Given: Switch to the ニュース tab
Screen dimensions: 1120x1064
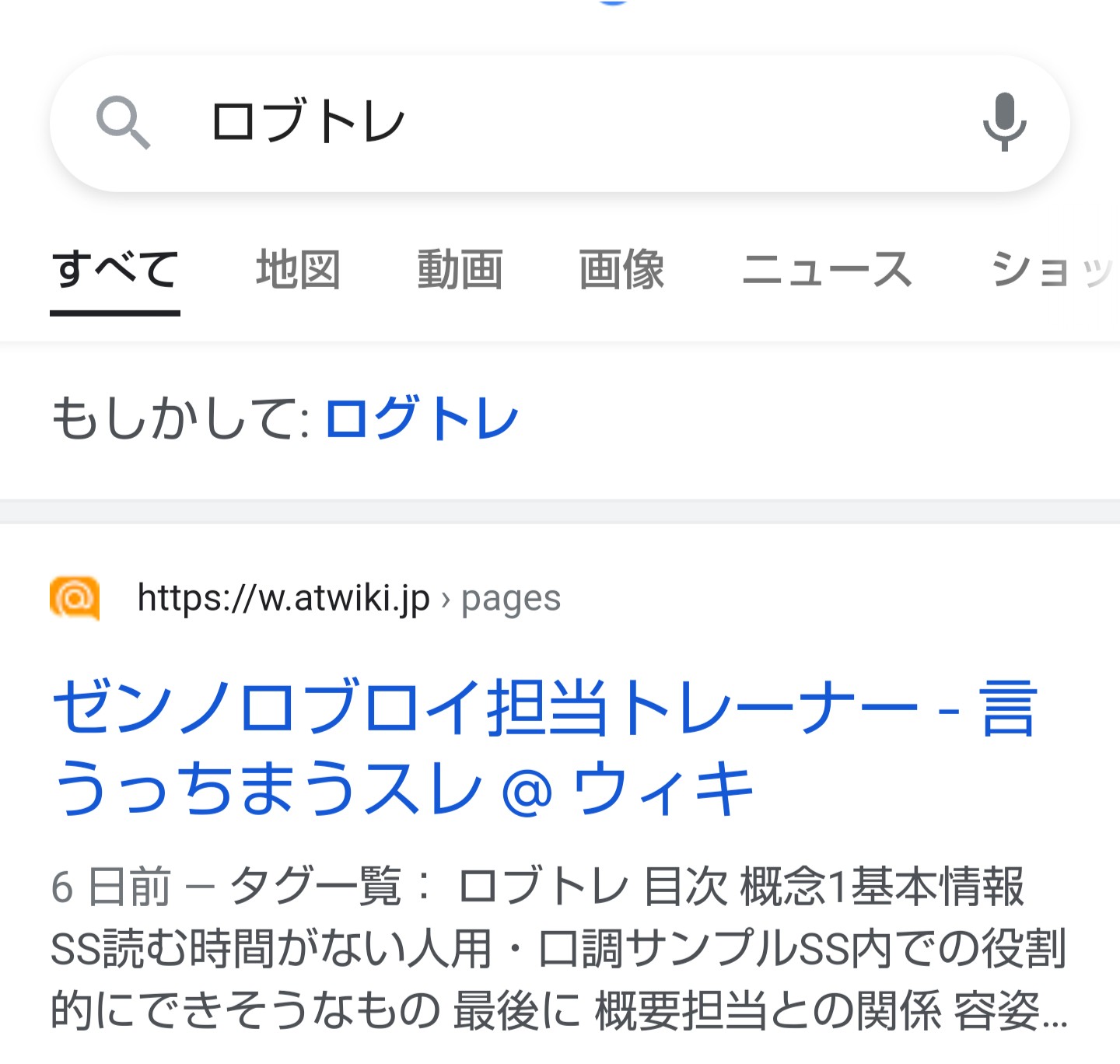Looking at the screenshot, I should [x=826, y=270].
